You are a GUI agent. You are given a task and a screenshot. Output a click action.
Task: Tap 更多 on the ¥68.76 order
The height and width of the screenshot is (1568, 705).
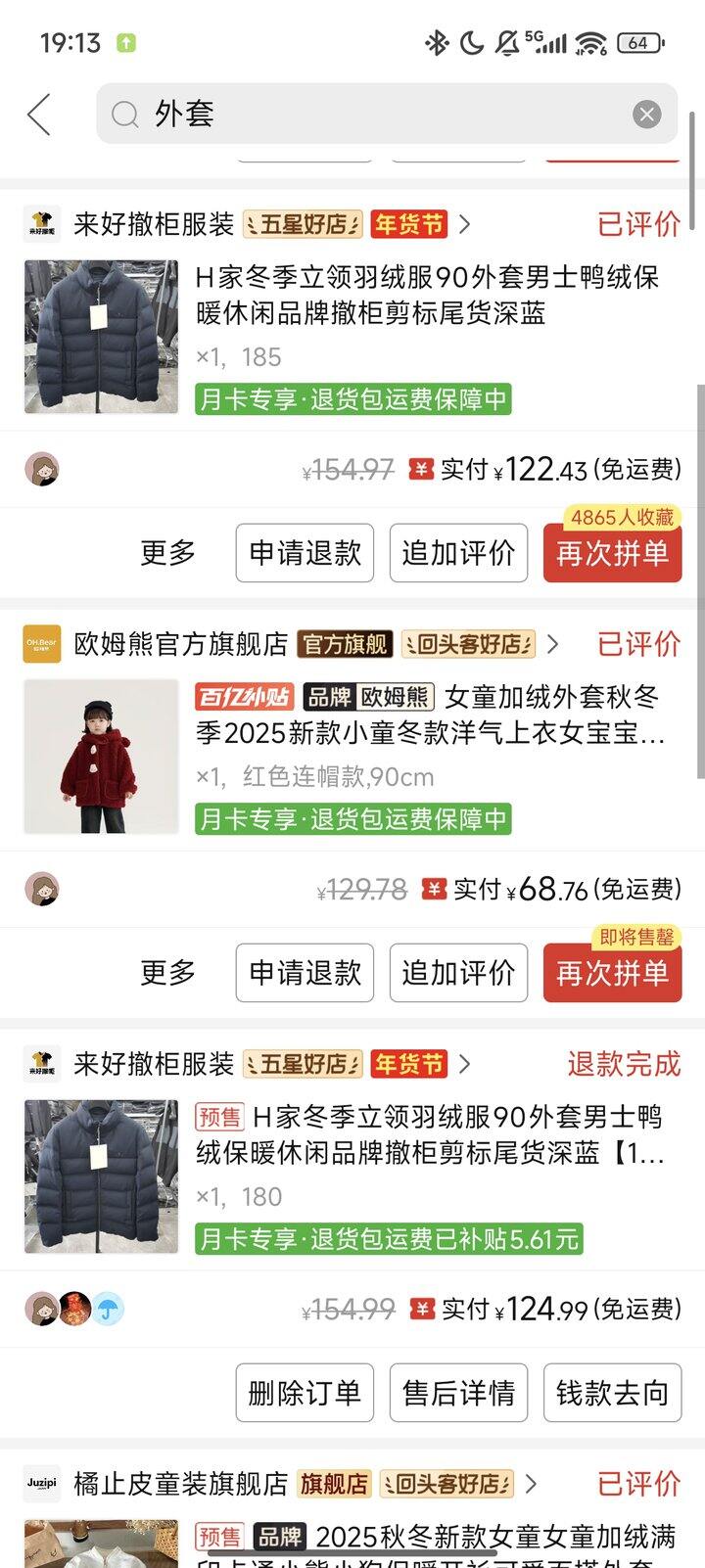tap(167, 973)
